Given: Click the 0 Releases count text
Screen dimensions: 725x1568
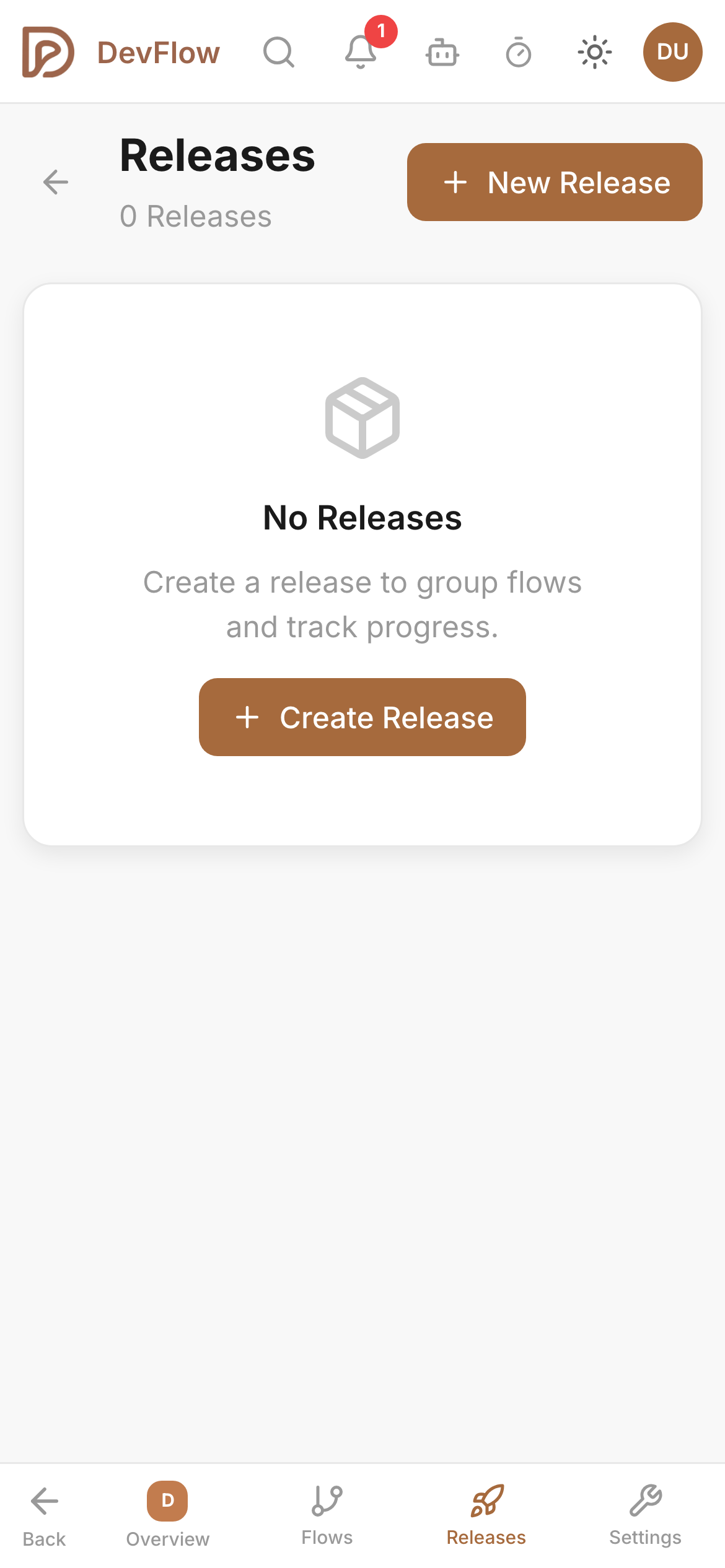Looking at the screenshot, I should click(195, 216).
